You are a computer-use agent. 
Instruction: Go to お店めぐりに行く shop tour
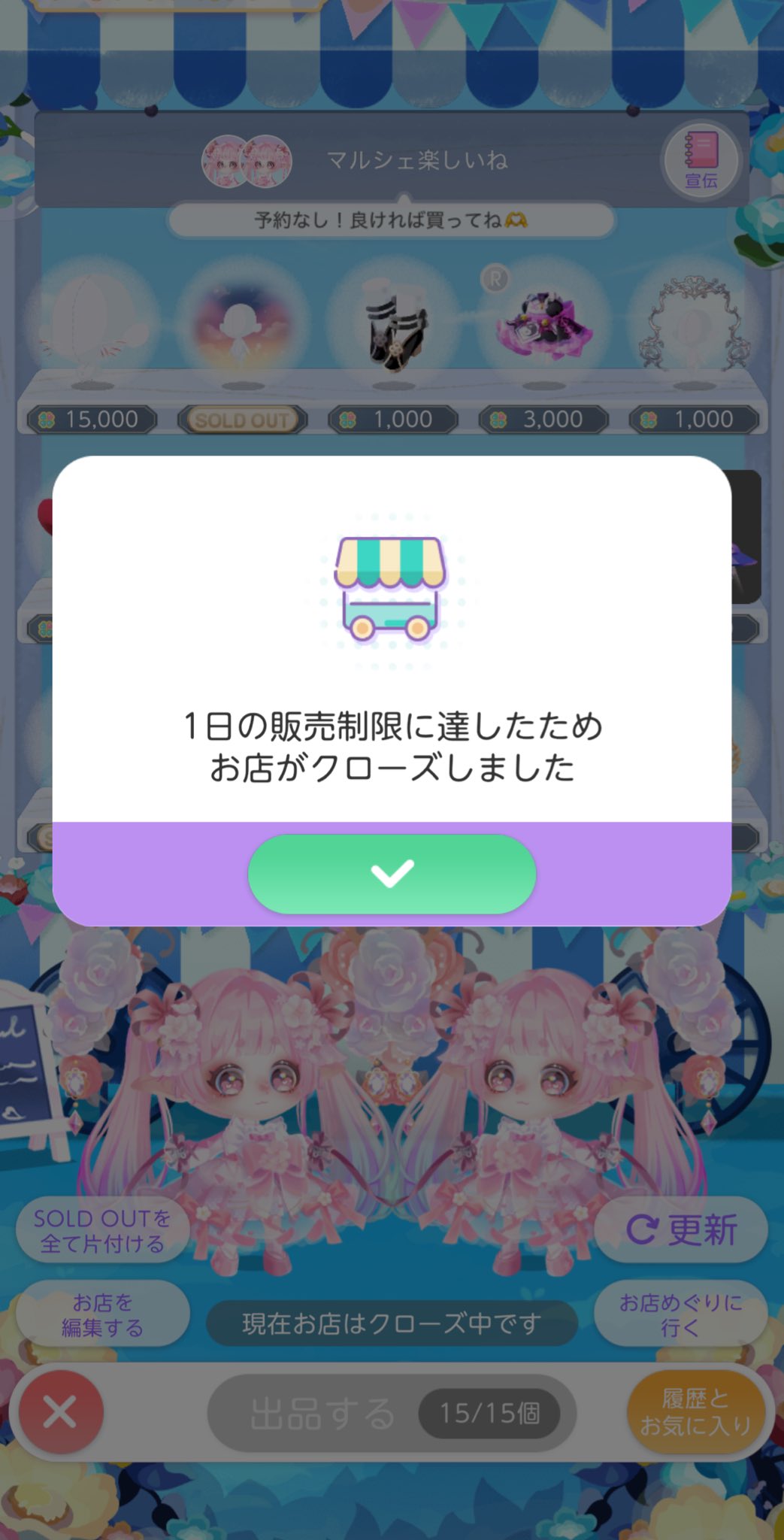coord(681,1314)
